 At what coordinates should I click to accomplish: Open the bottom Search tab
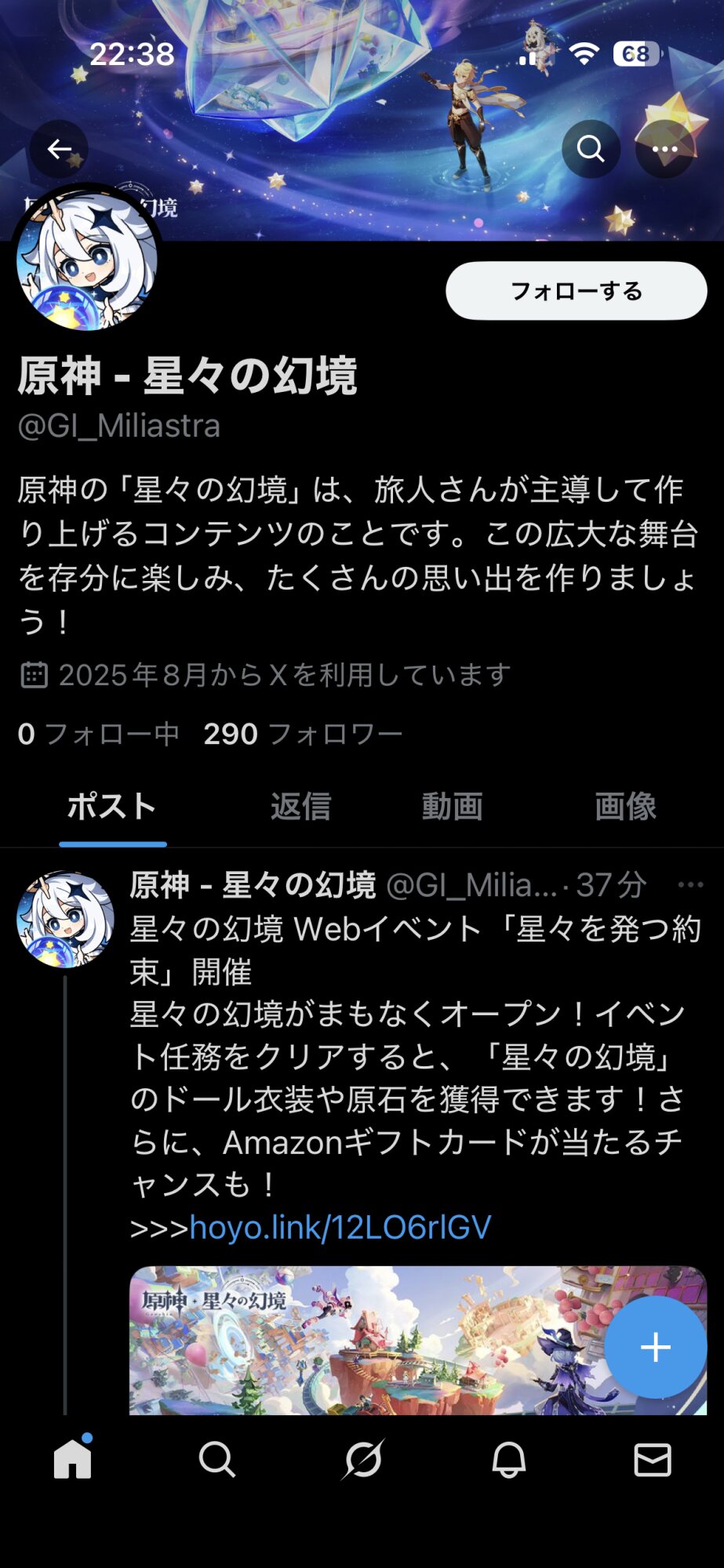tap(217, 1459)
